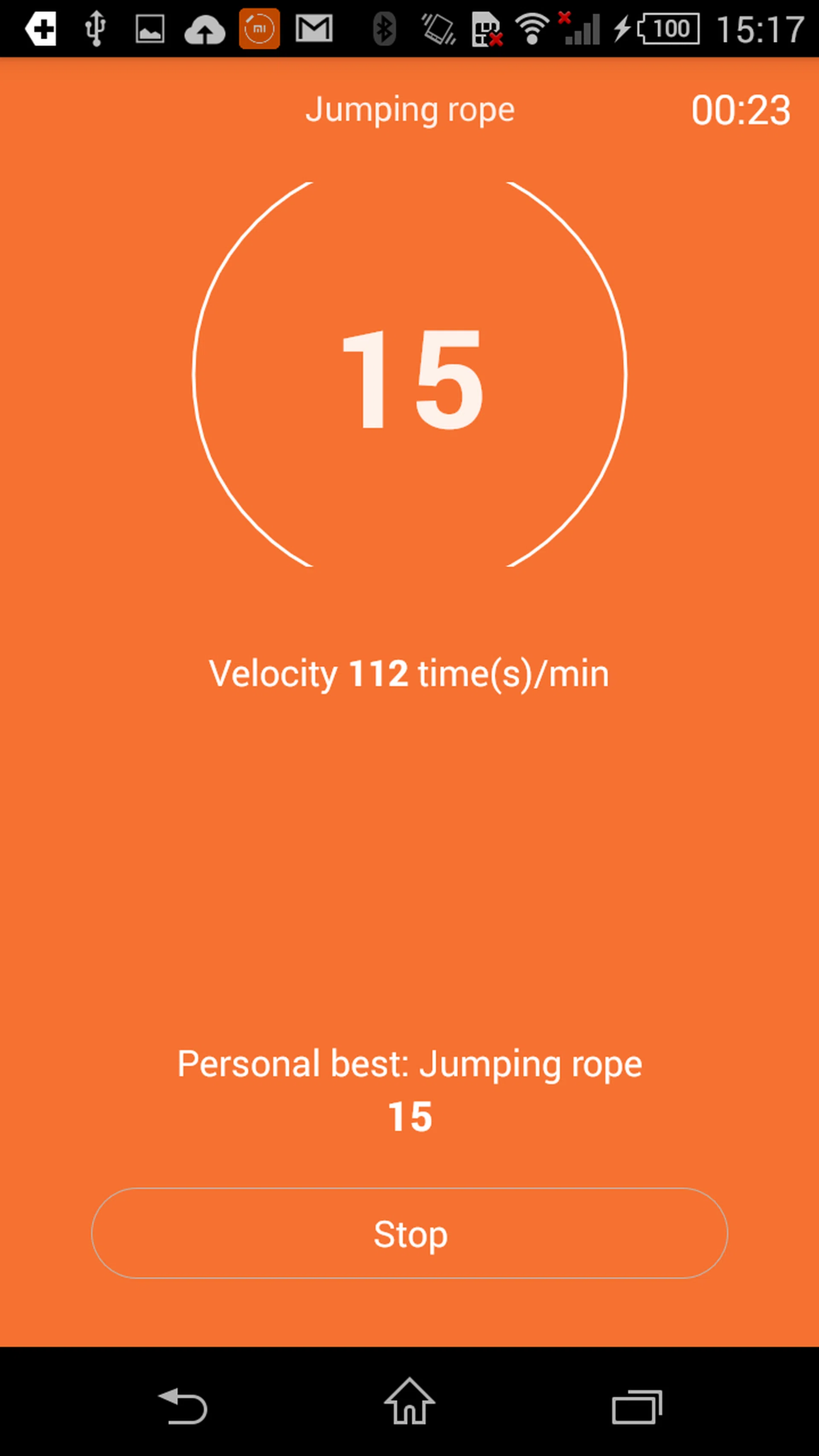The image size is (819, 1456).
Task: Open the Mi Fit notification icon
Action: tap(260, 27)
